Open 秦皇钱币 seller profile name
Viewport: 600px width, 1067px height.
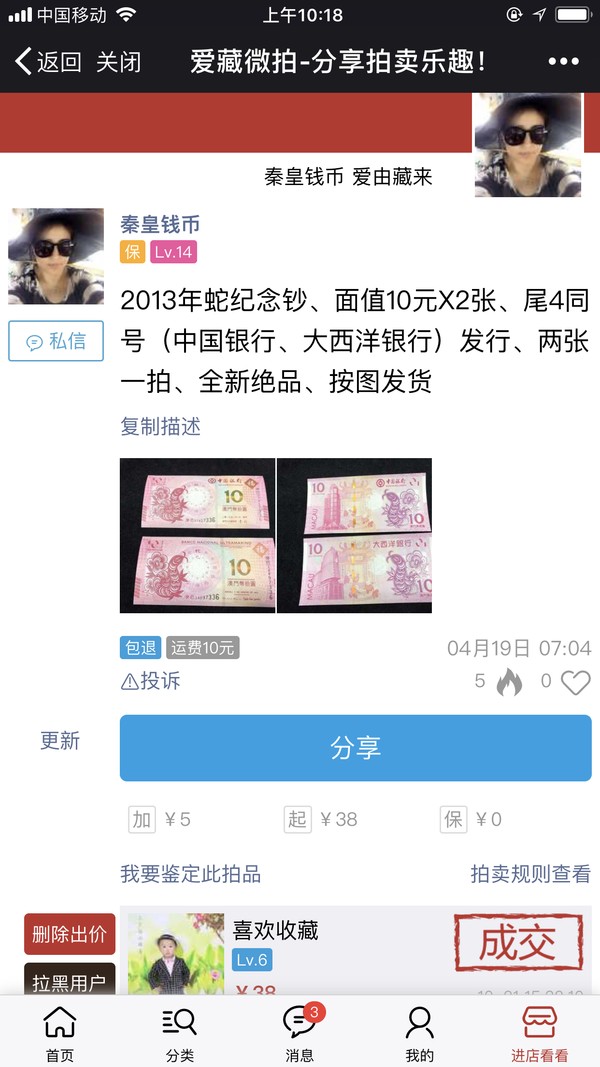tap(160, 224)
